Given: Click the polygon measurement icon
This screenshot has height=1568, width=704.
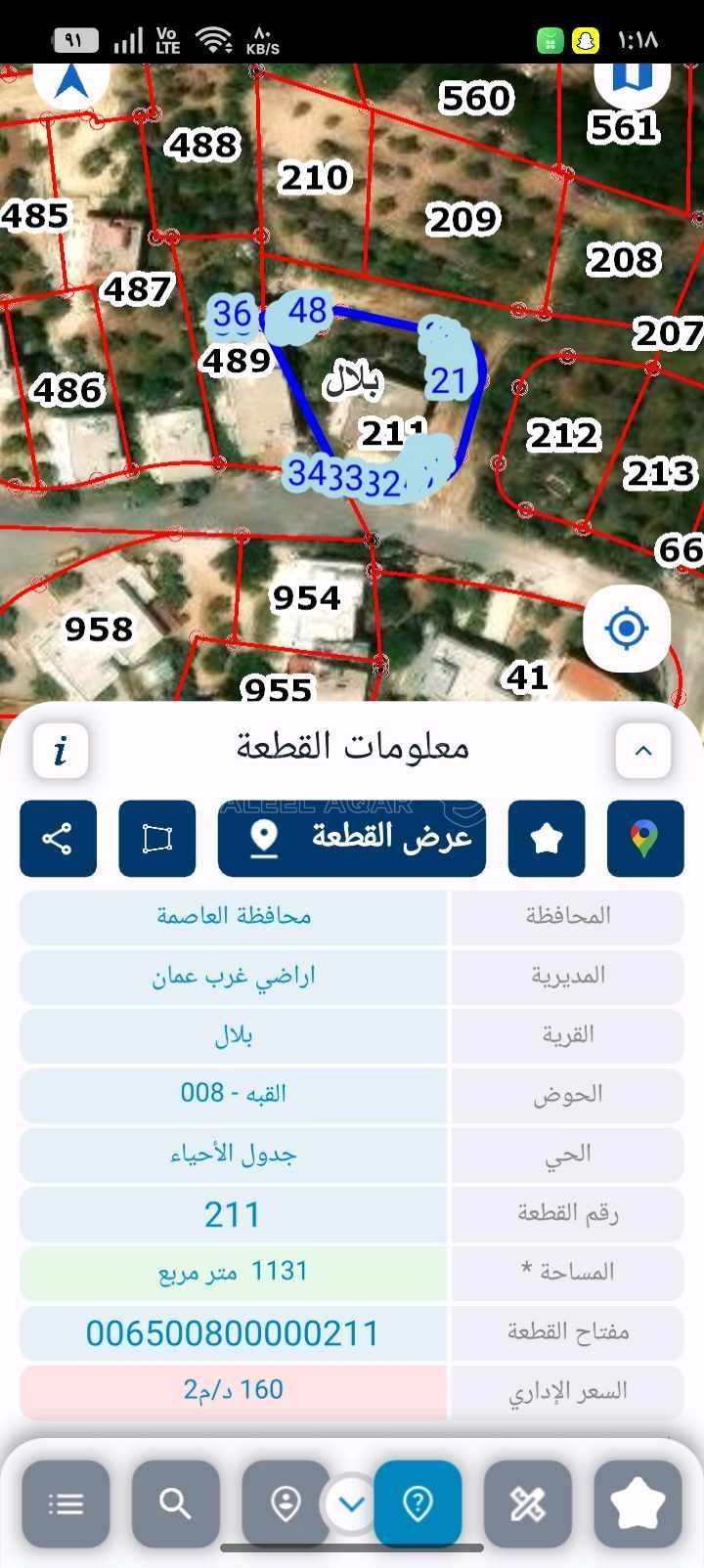Looking at the screenshot, I should [x=156, y=838].
